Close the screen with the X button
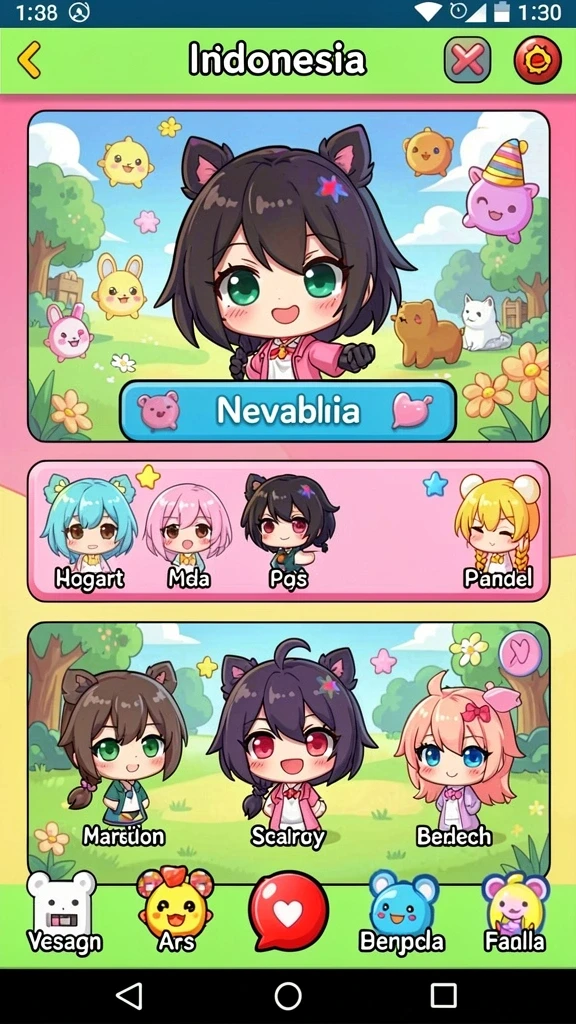The image size is (576, 1024). tap(468, 61)
